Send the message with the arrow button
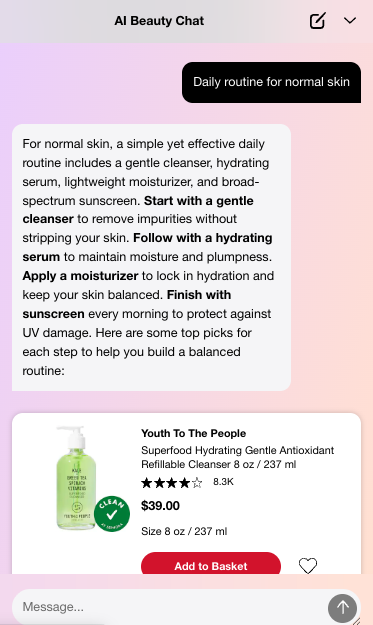373x625 pixels. click(342, 608)
